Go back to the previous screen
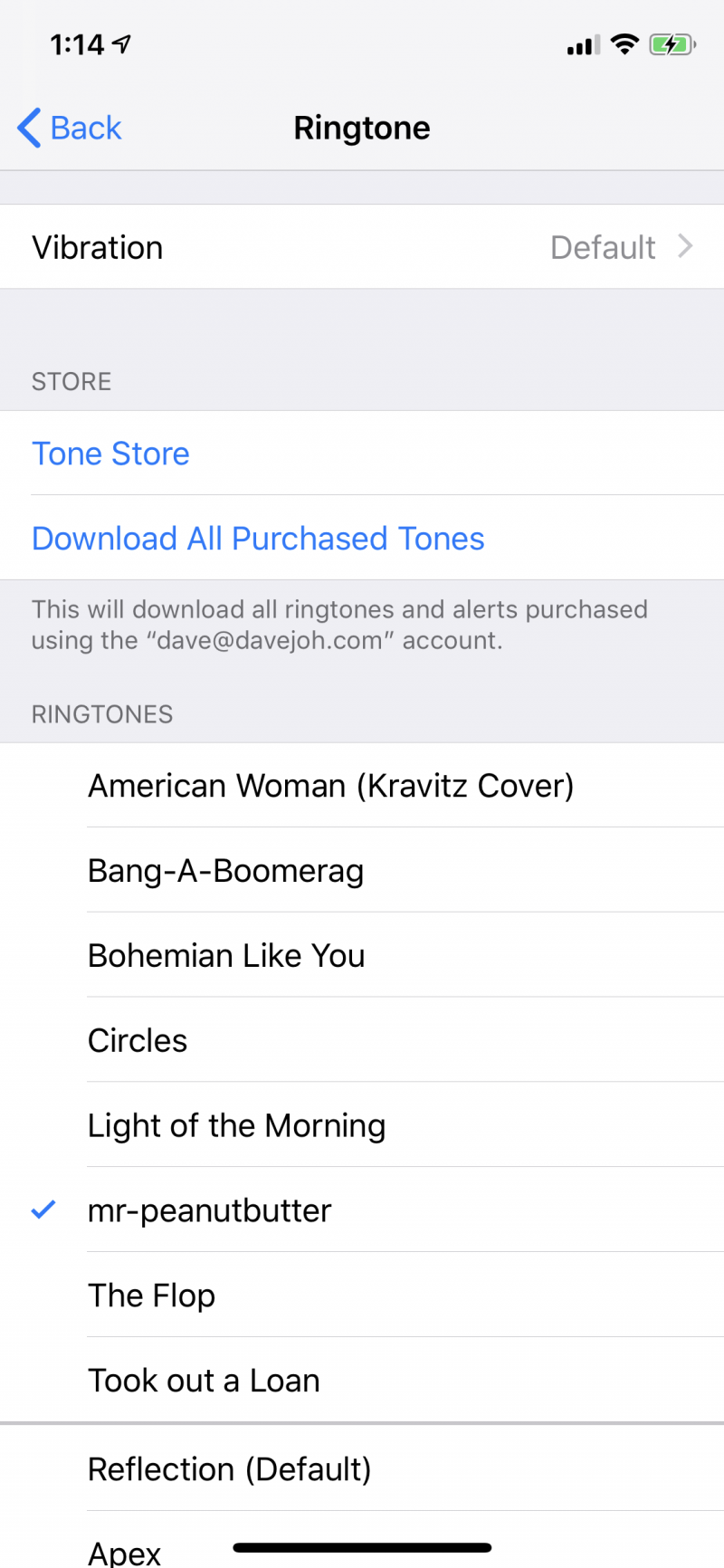Image resolution: width=724 pixels, height=1568 pixels. [70, 128]
